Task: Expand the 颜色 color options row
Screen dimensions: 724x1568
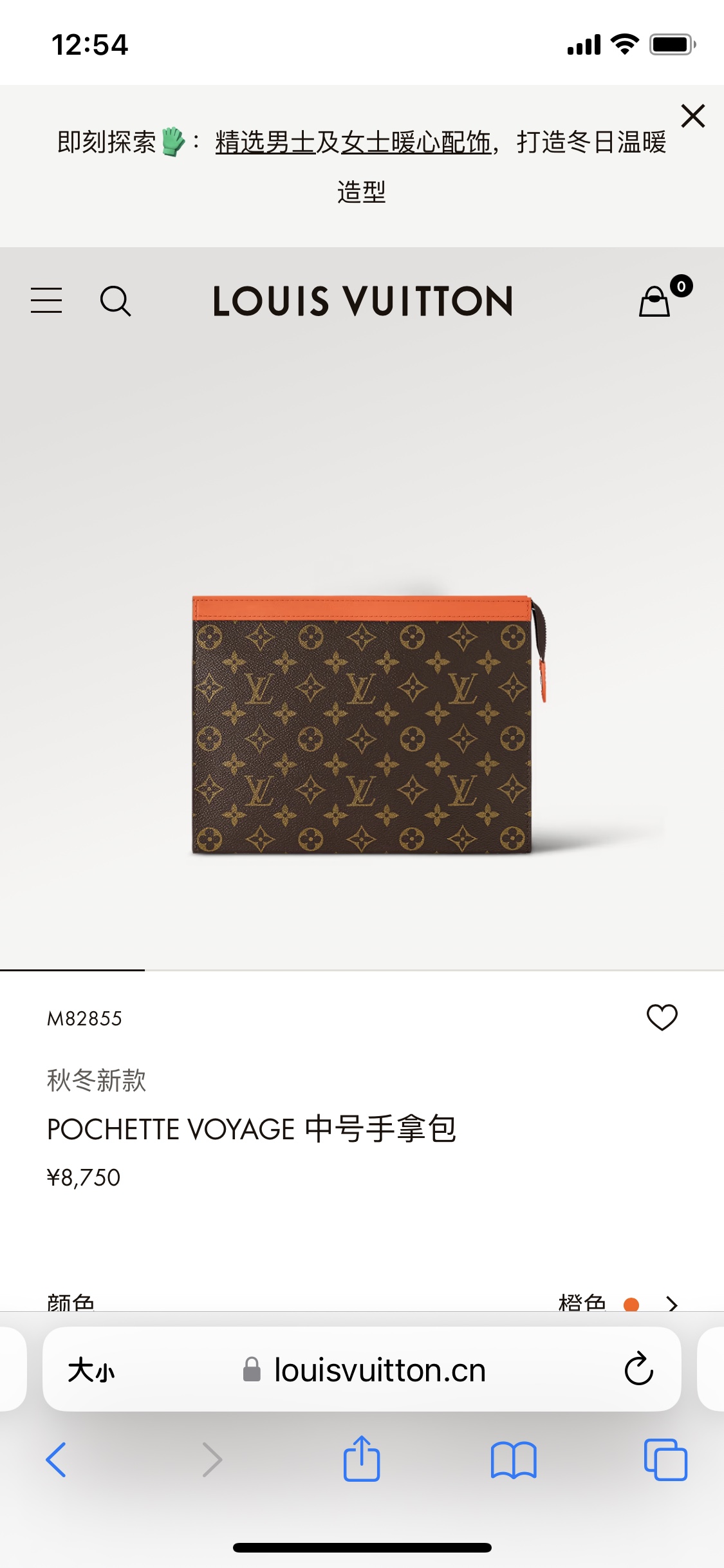Action: click(x=362, y=1303)
